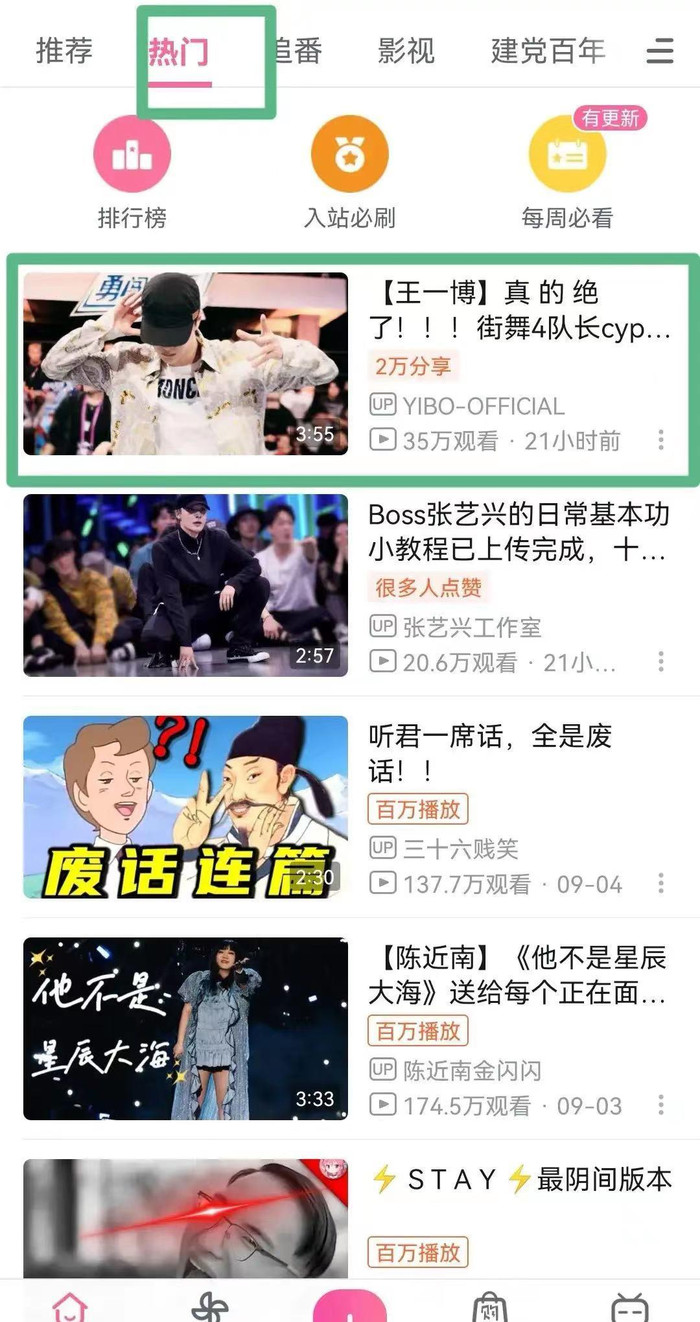Open more options for the YIBO-OFFICIAL video
Viewport: 700px width, 1322px height.
pos(661,440)
